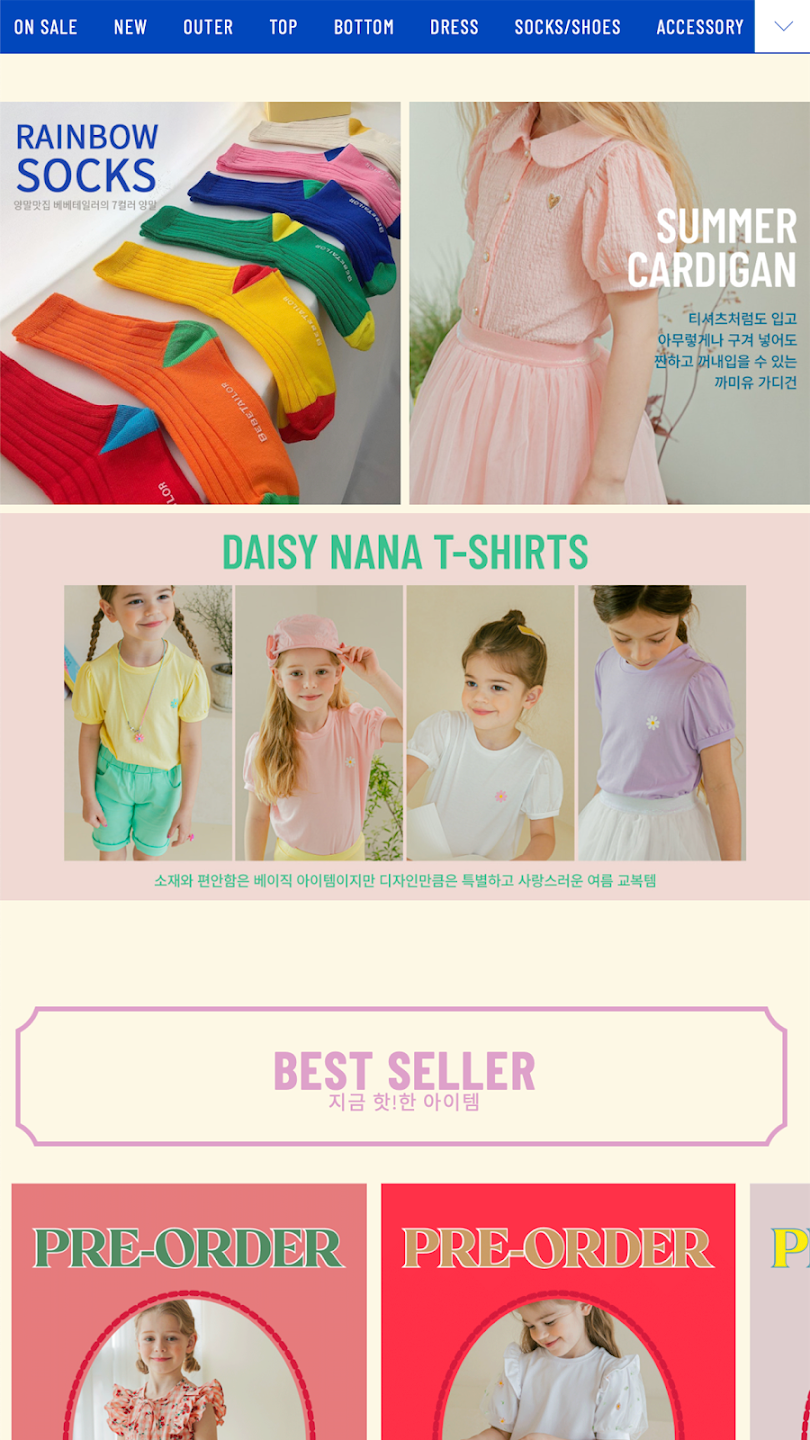This screenshot has height=1440, width=810.
Task: Open the BOTTOM category
Action: tap(364, 27)
